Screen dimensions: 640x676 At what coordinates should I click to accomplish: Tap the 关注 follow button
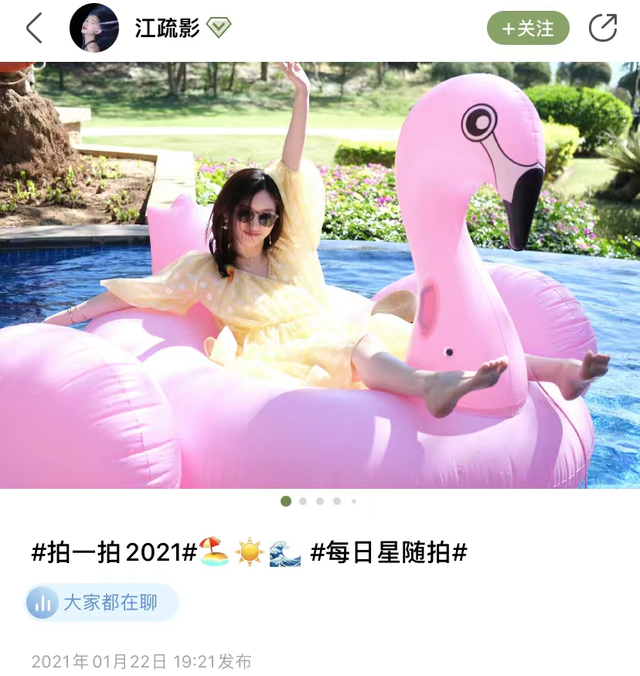point(528,28)
